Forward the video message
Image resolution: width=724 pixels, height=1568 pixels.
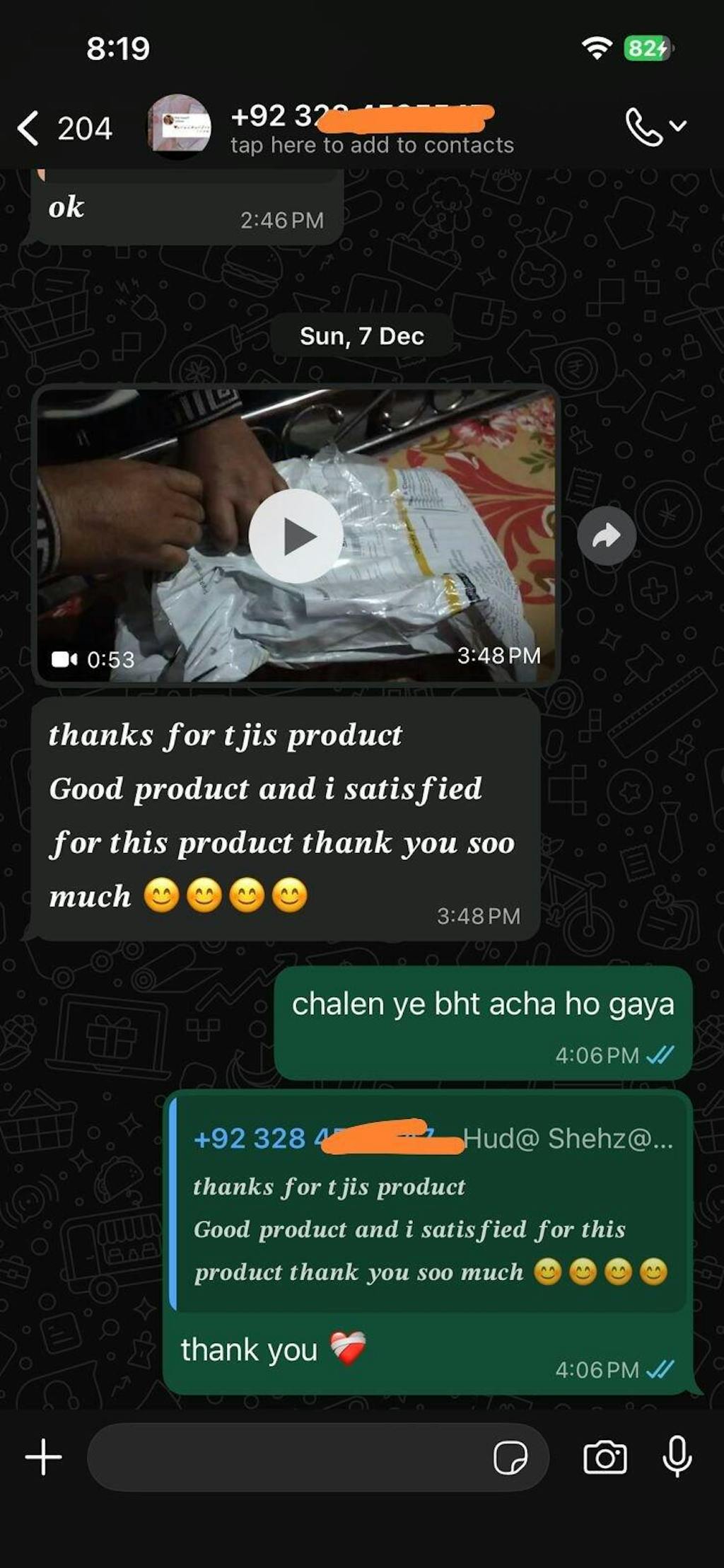pos(606,536)
